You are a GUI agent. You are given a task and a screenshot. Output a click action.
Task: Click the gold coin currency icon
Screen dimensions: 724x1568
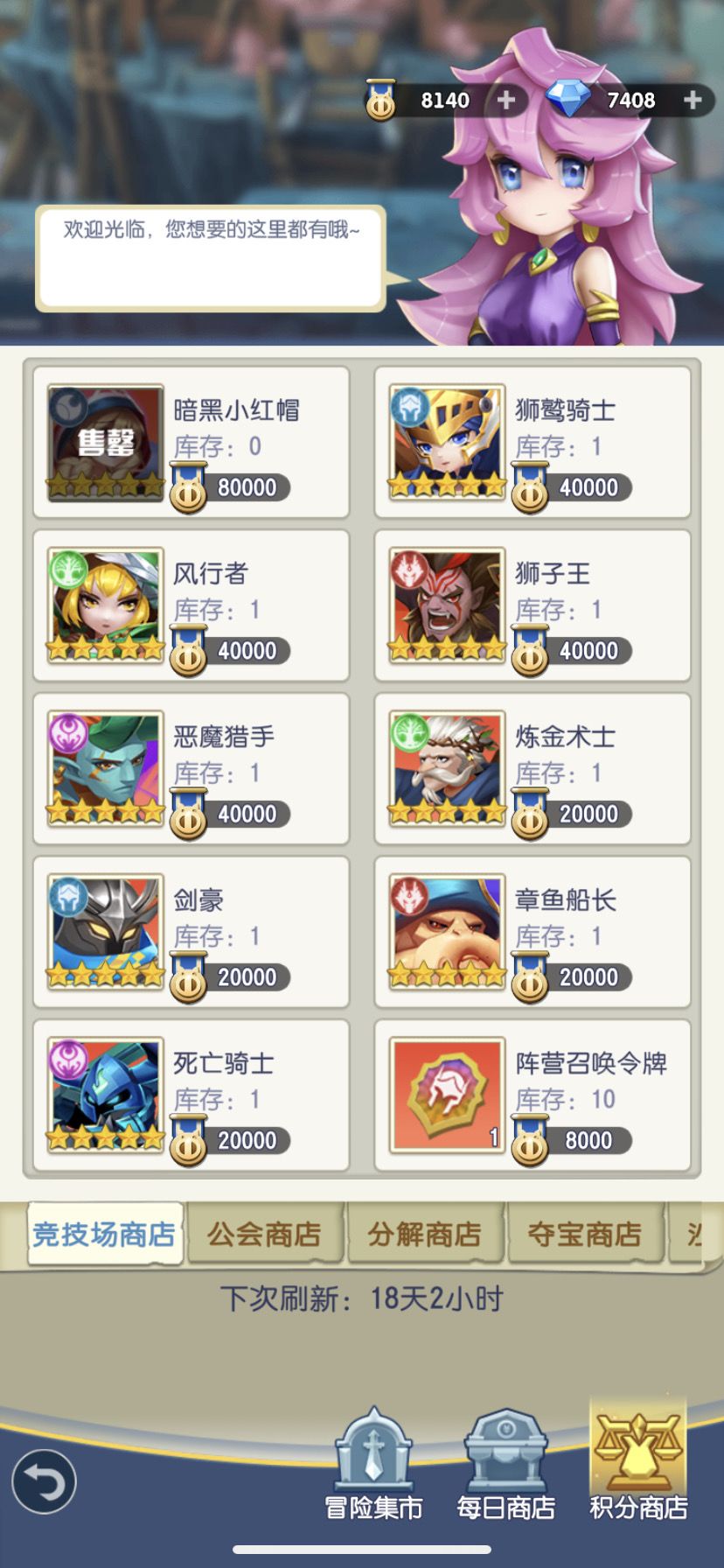pyautogui.click(x=379, y=100)
